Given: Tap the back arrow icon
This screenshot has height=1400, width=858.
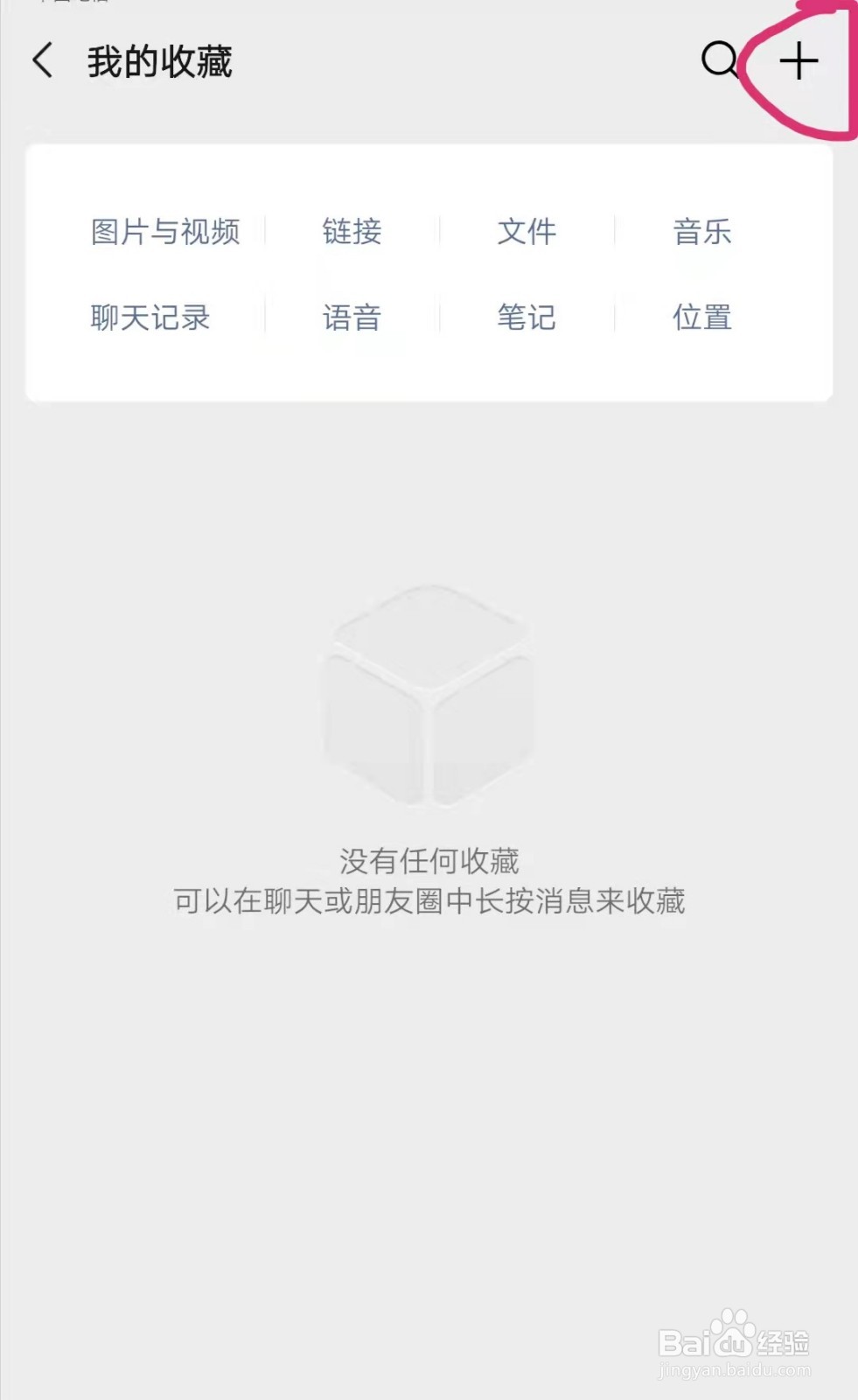Looking at the screenshot, I should [x=41, y=61].
